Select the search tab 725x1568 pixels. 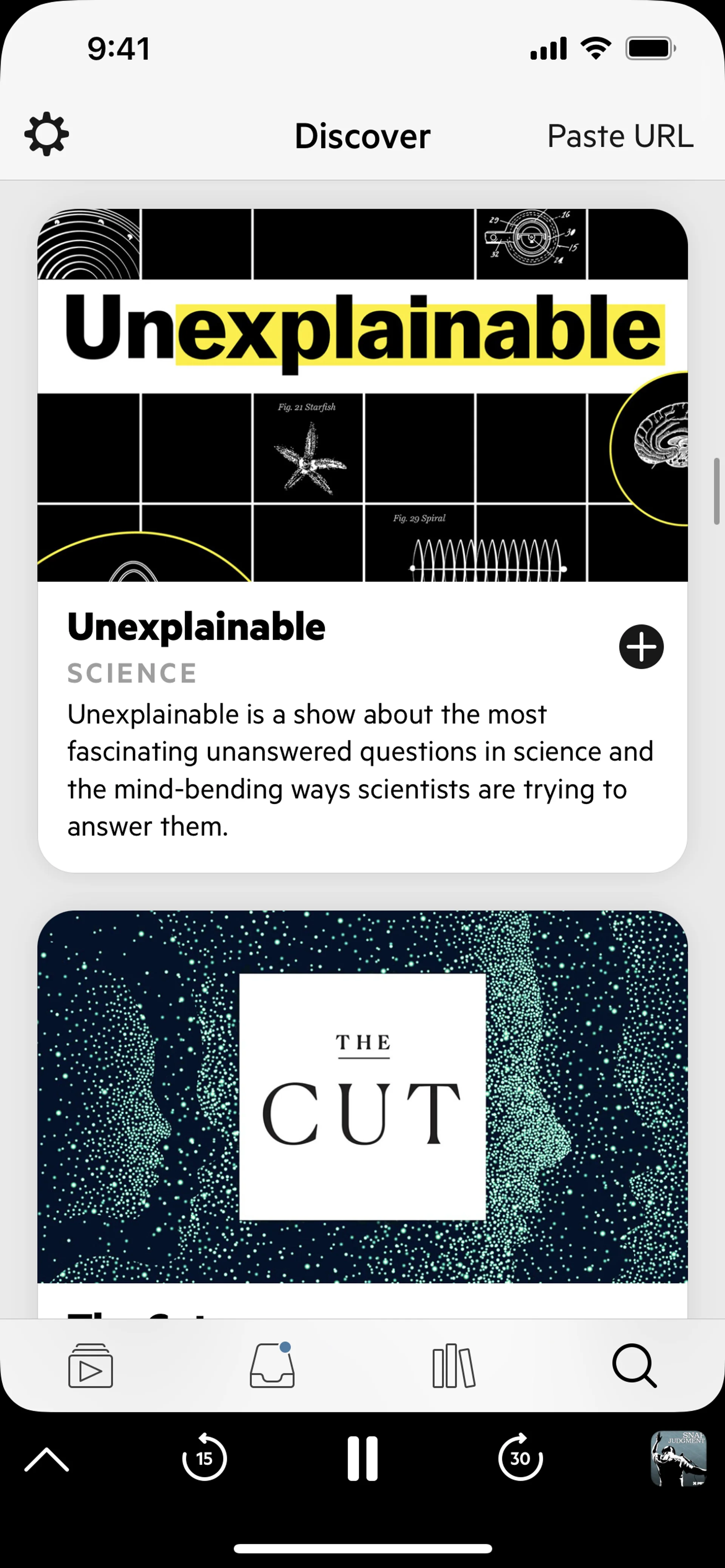pos(634,1366)
